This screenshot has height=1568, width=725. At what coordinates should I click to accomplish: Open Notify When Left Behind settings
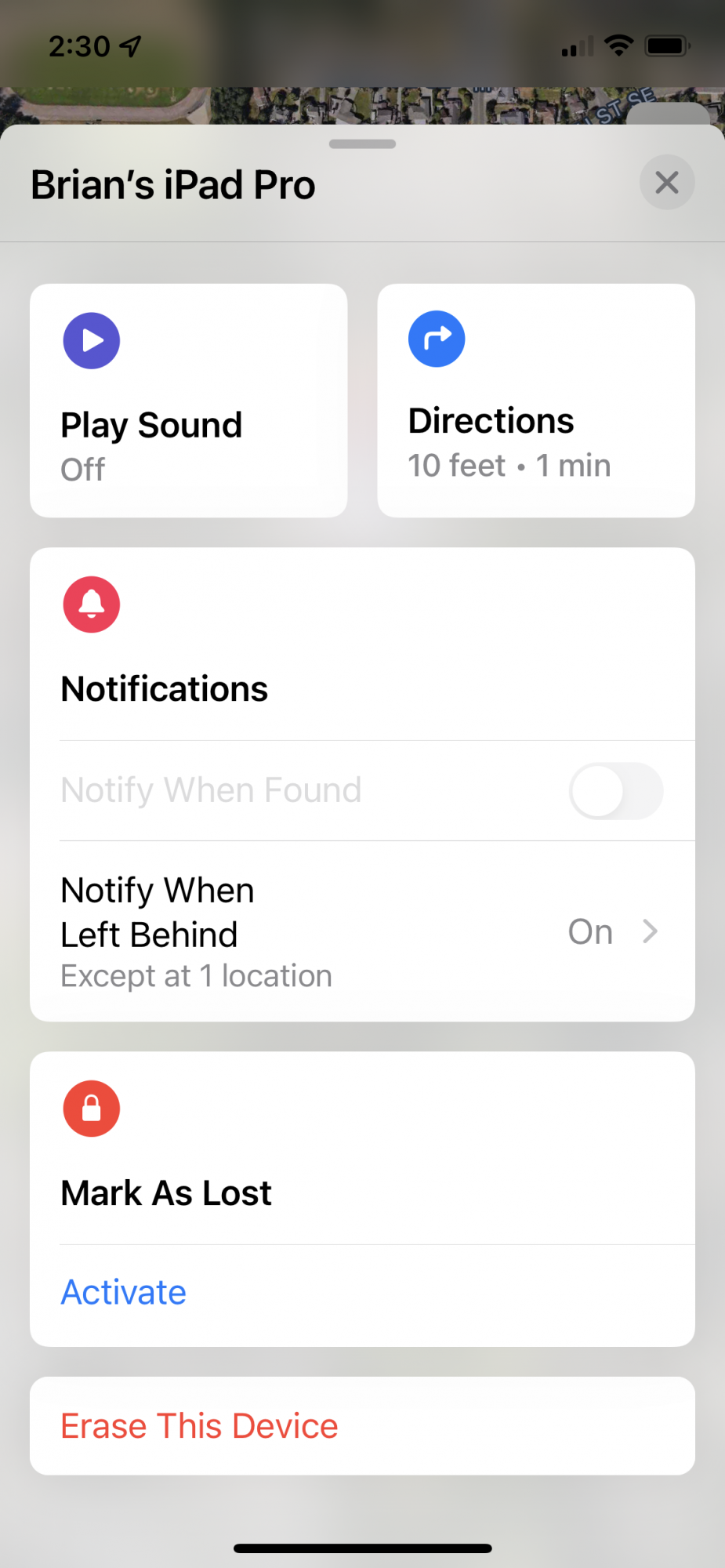[361, 931]
